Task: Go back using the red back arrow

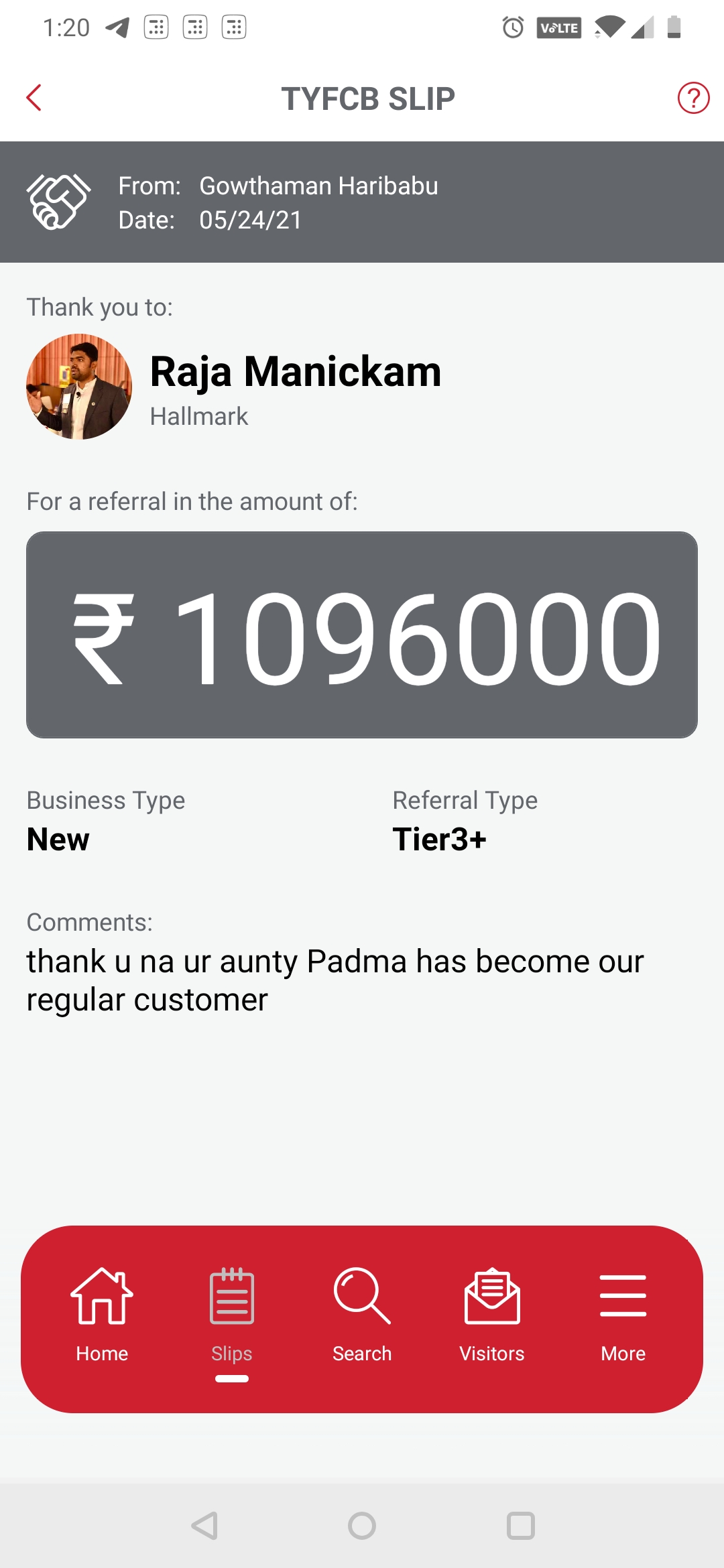Action: pos(34,98)
